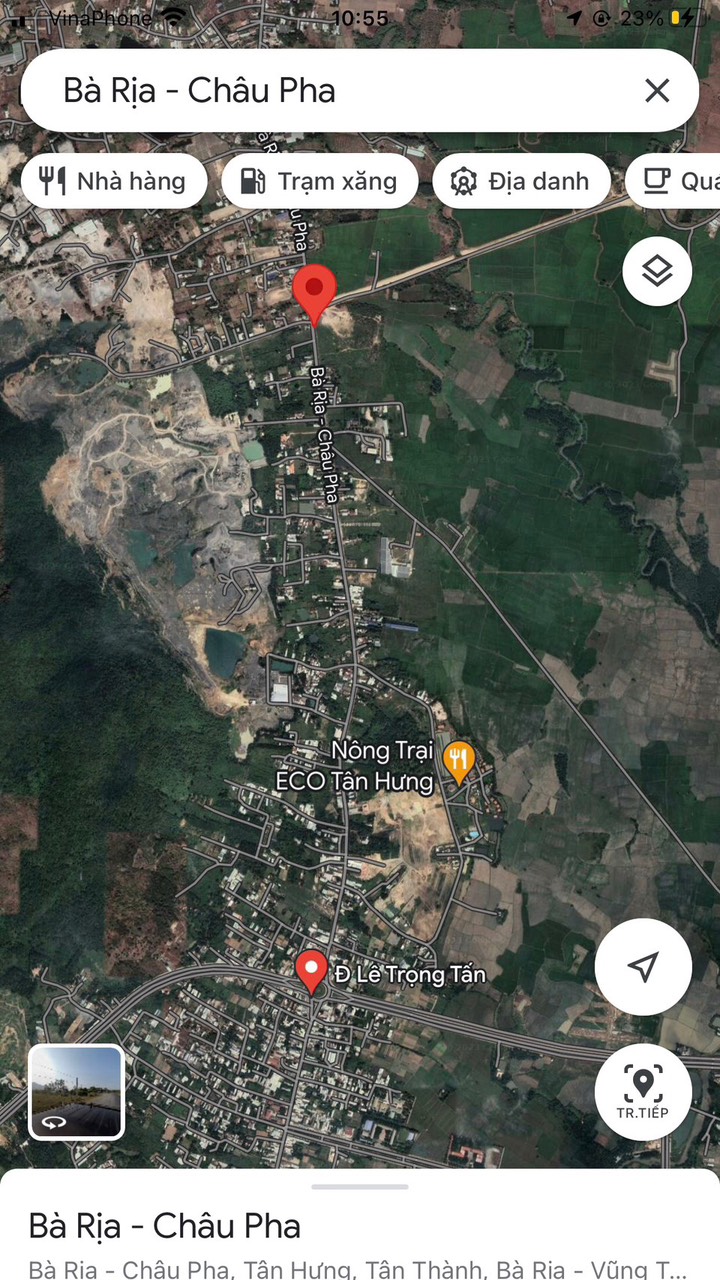Open the Street View thumbnail

(77, 1092)
